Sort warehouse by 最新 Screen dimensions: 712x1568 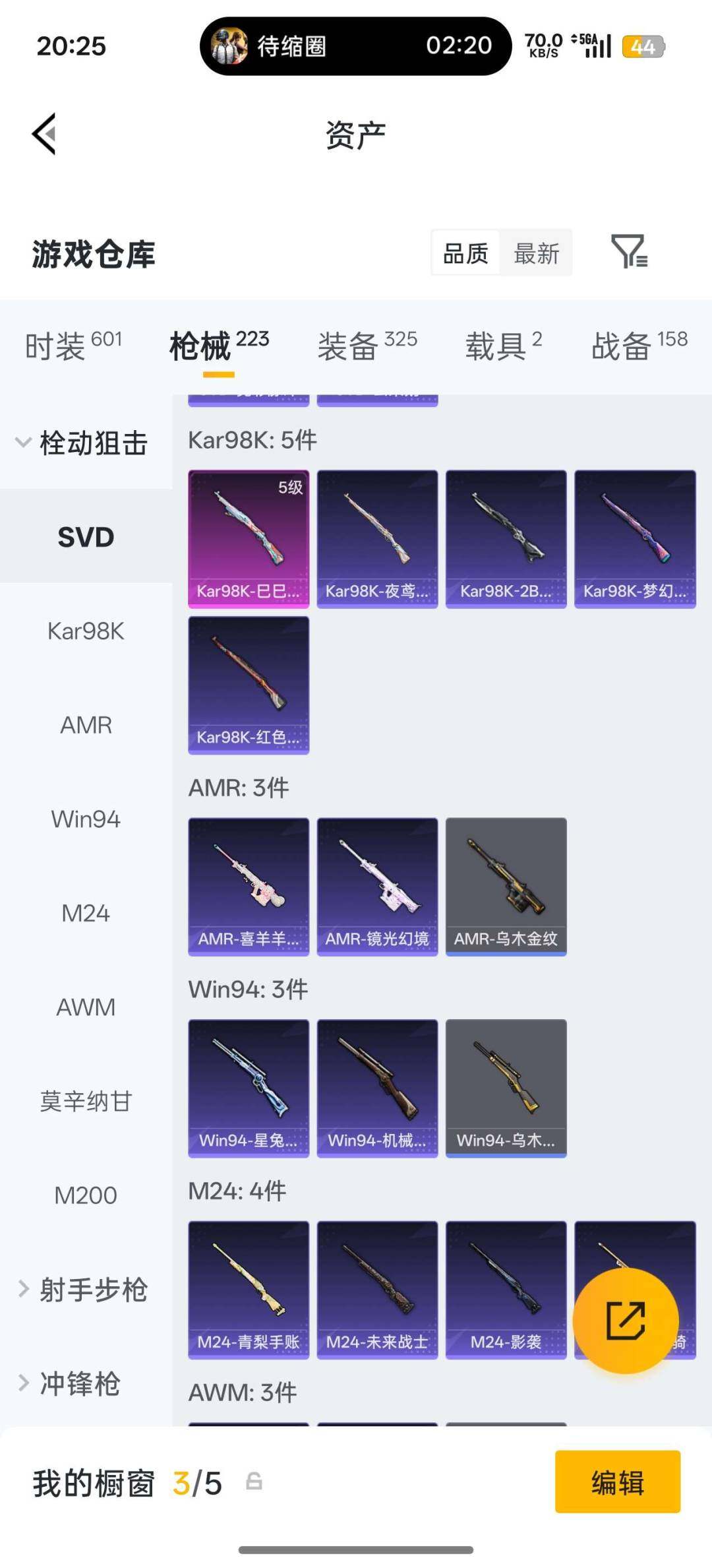pos(536,253)
